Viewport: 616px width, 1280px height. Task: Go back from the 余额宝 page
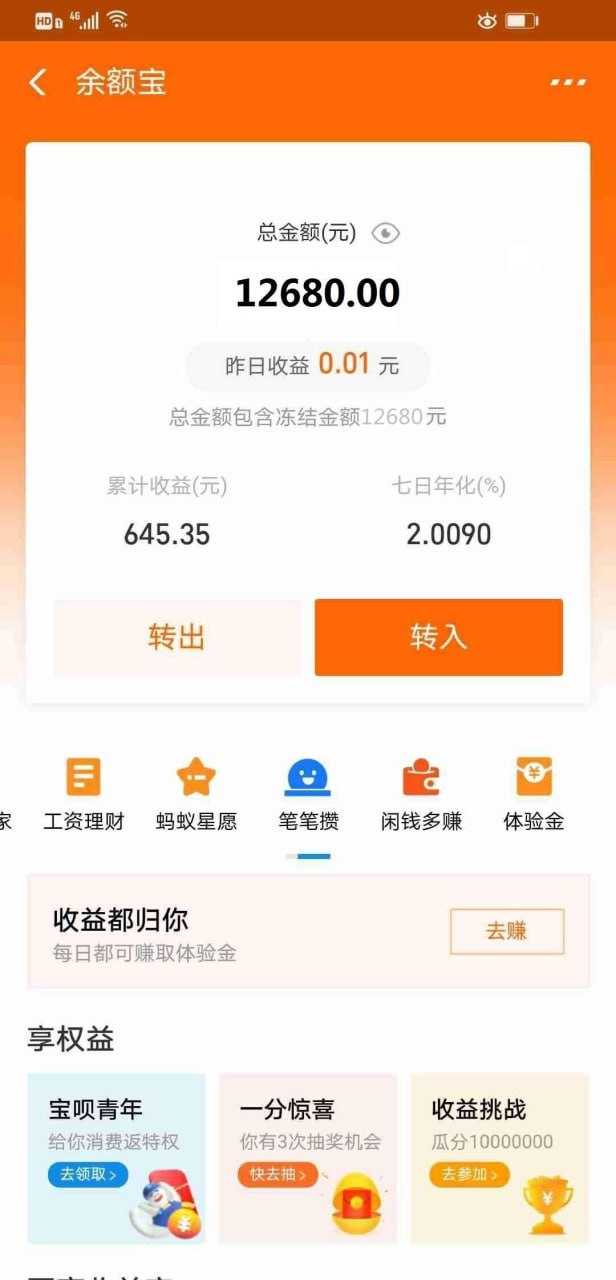(38, 82)
